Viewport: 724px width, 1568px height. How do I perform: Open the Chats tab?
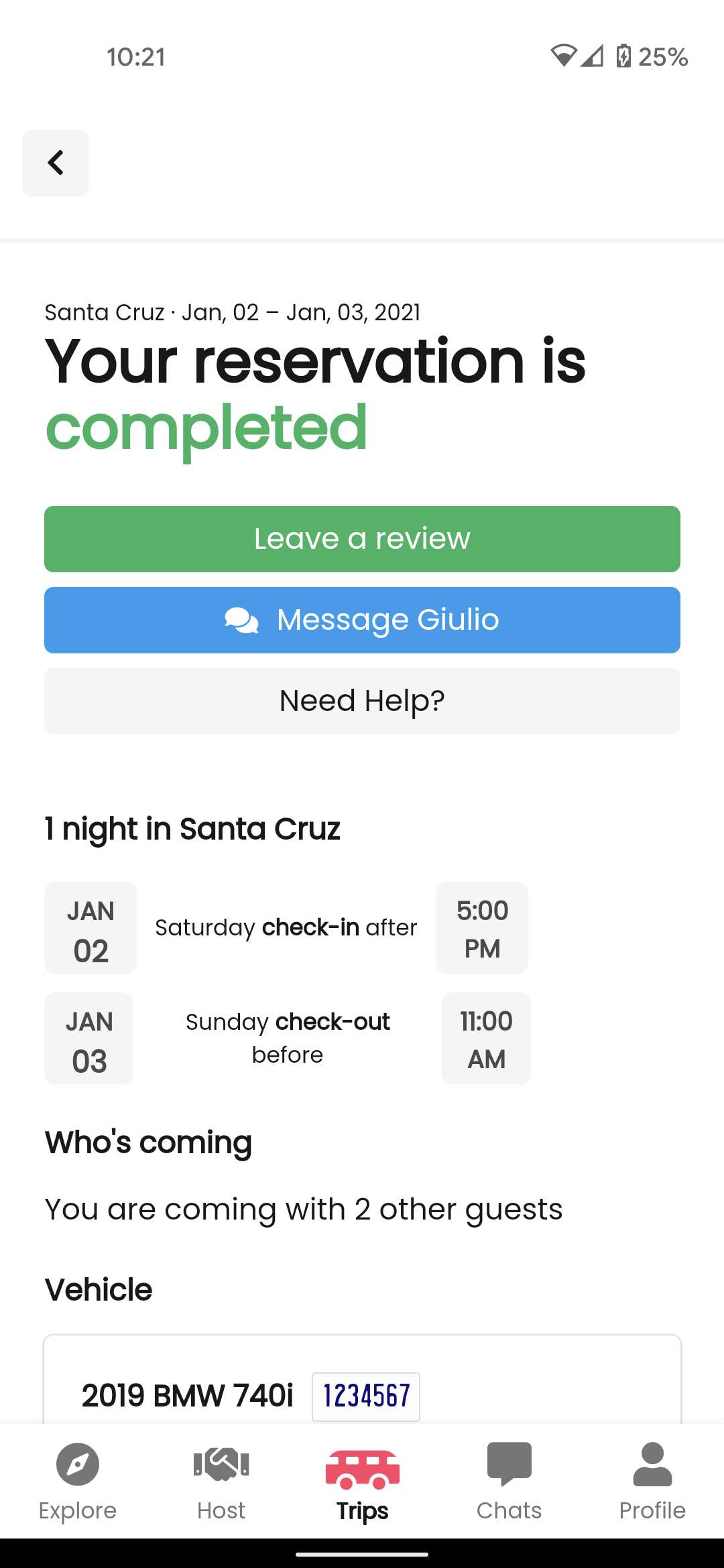point(509,1482)
